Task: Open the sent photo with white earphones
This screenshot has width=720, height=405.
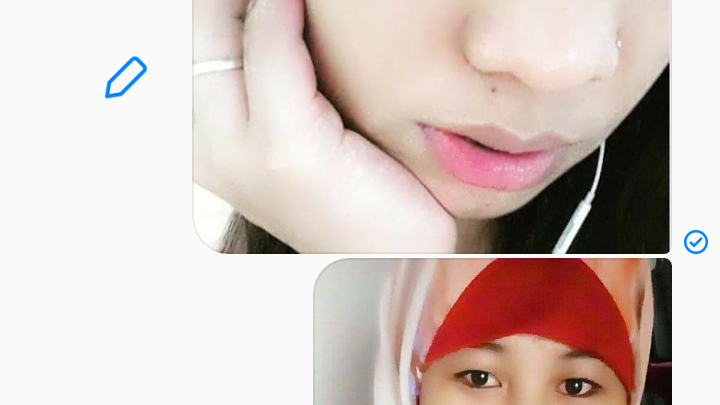Action: point(431,125)
